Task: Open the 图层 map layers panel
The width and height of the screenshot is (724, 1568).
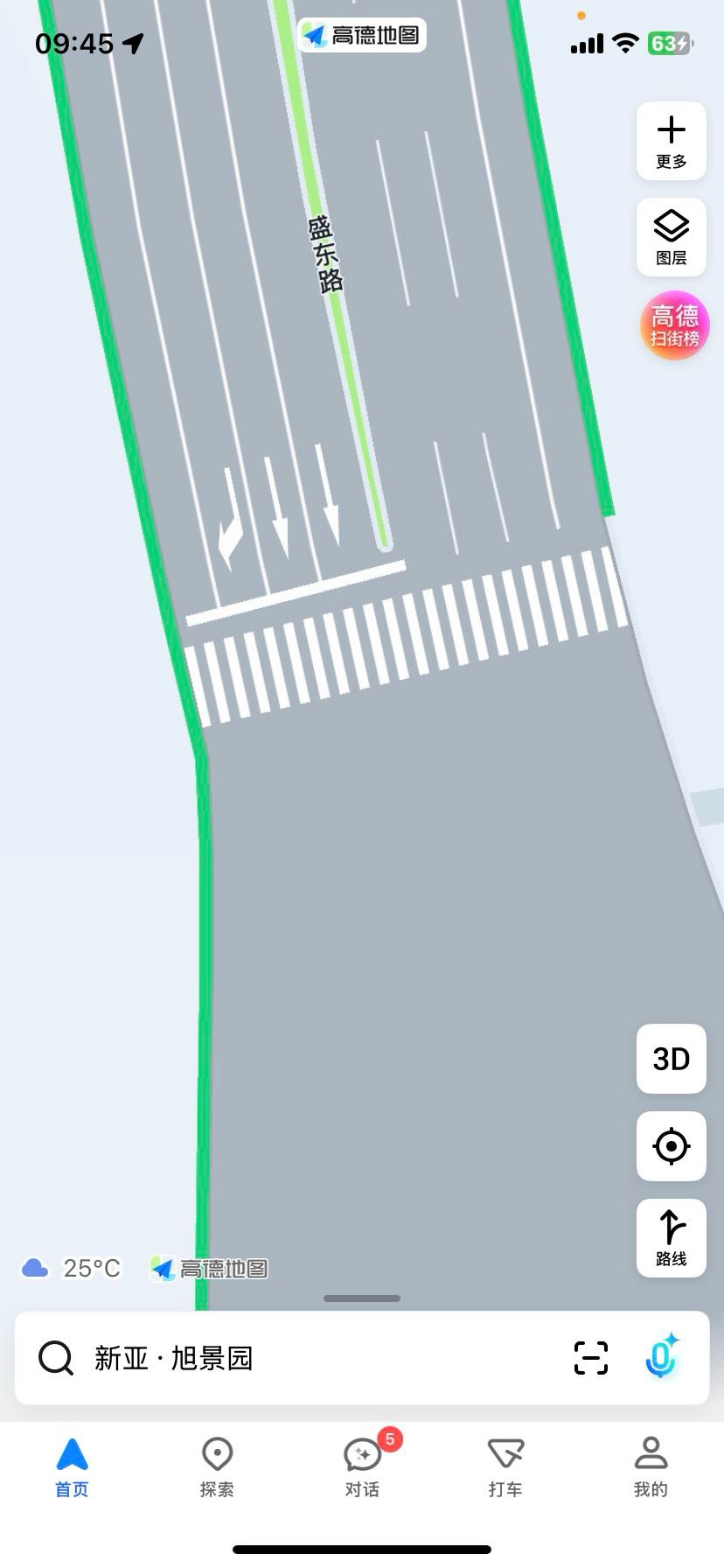Action: [671, 237]
